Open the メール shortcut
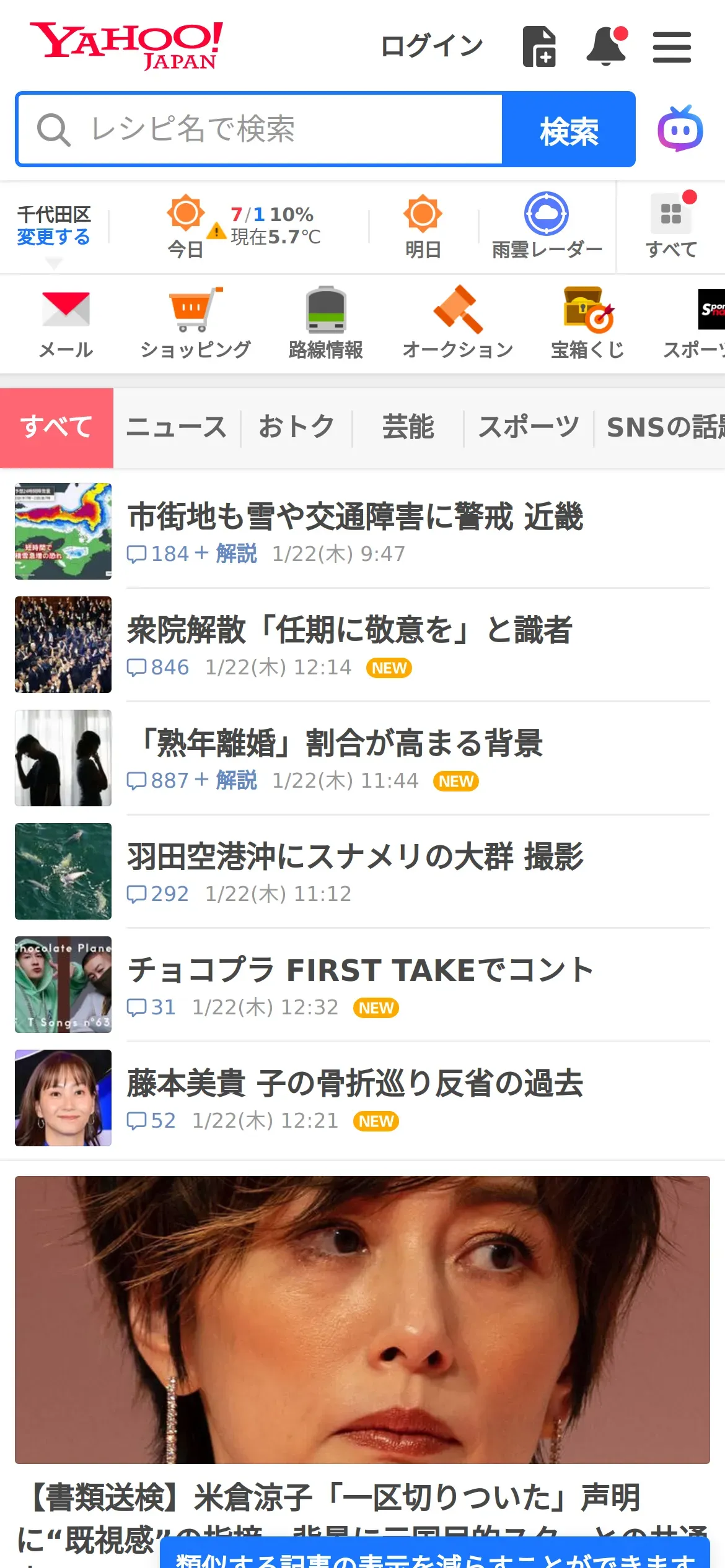The width and height of the screenshot is (725, 1568). (x=66, y=324)
